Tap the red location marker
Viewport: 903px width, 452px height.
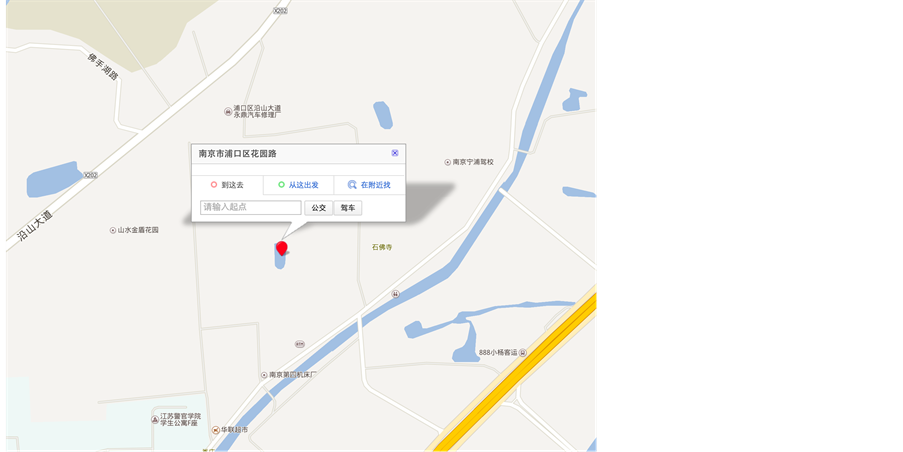tap(282, 248)
